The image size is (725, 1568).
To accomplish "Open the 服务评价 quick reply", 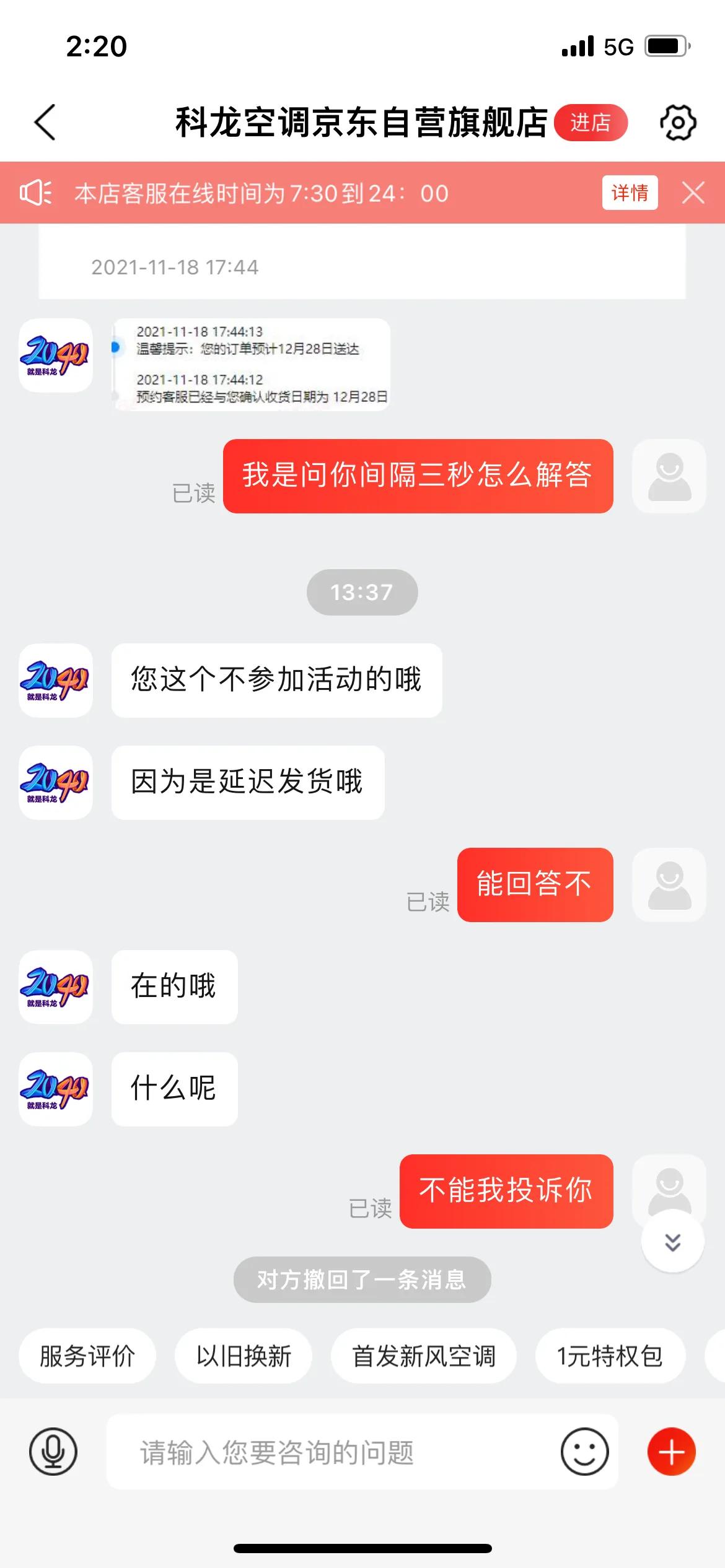I will [86, 1355].
